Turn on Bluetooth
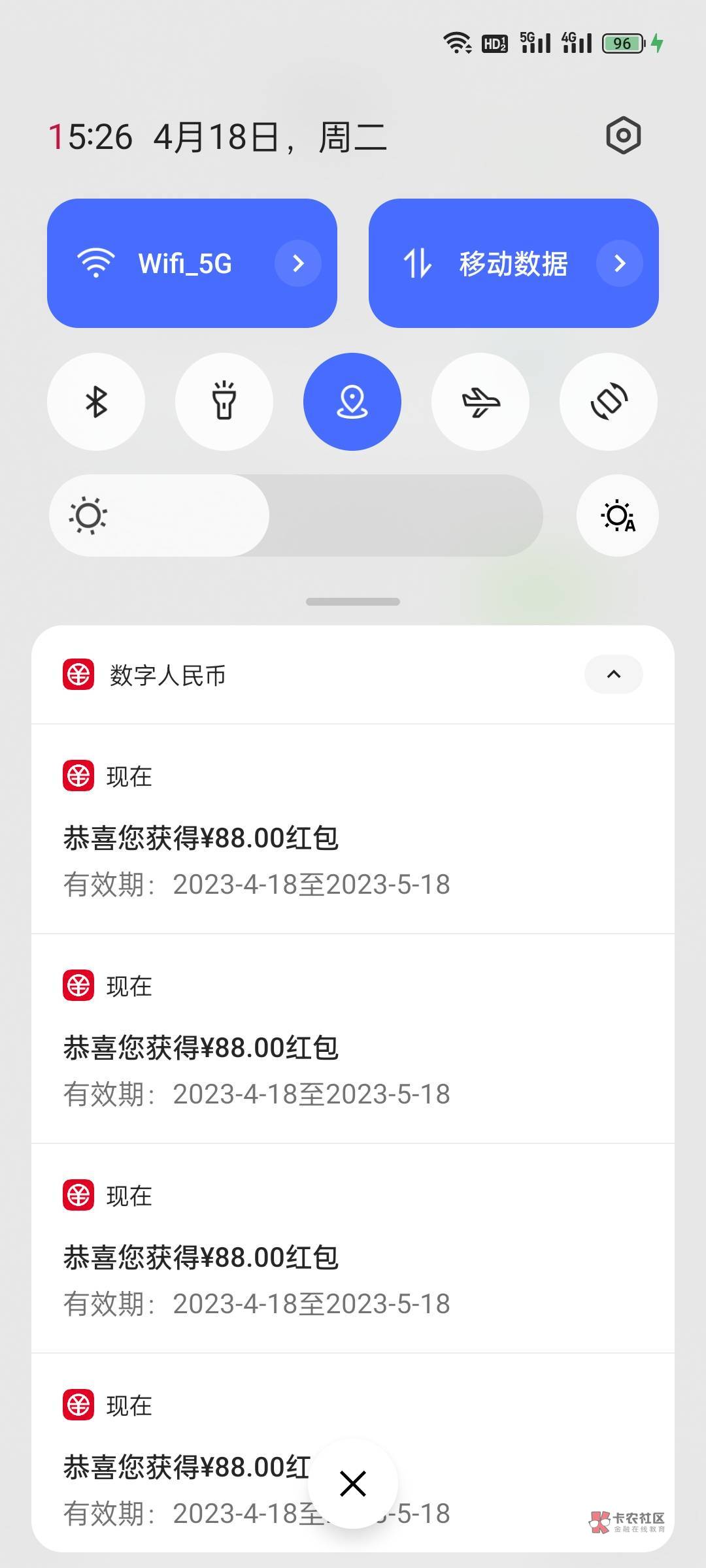The image size is (706, 1568). tap(96, 402)
